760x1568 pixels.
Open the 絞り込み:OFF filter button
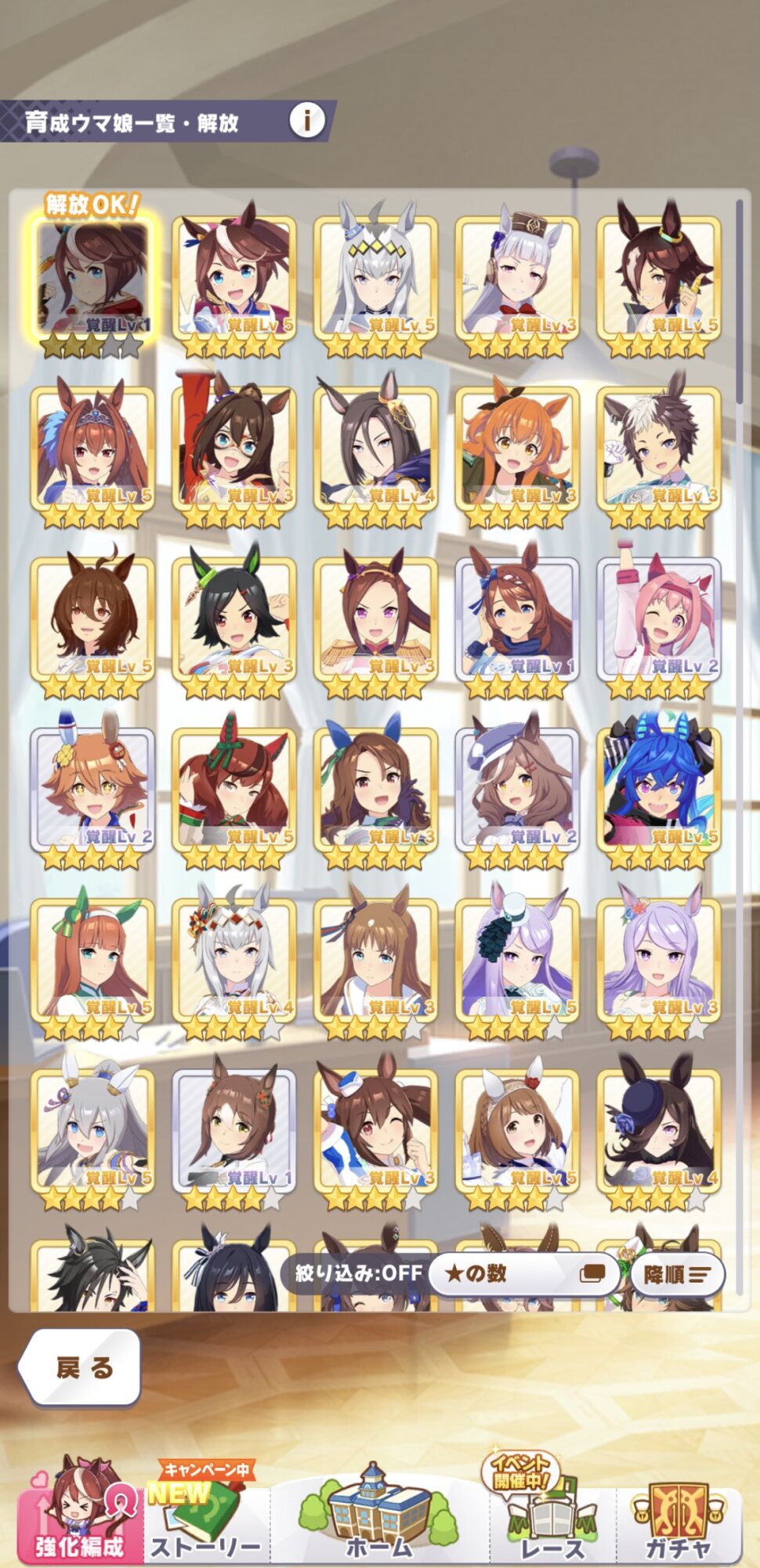coord(357,1273)
